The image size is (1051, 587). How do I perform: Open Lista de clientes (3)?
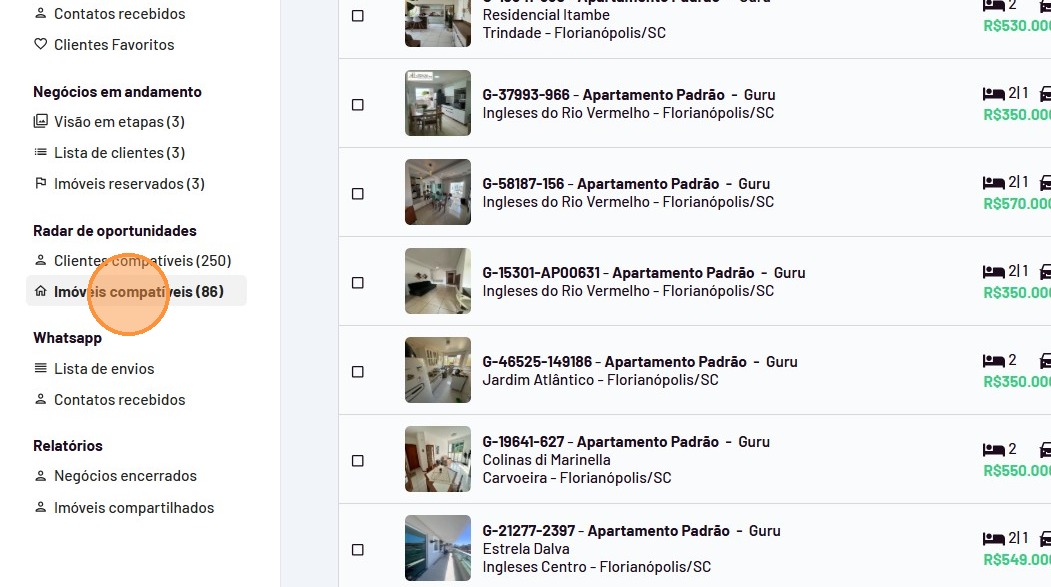point(118,153)
